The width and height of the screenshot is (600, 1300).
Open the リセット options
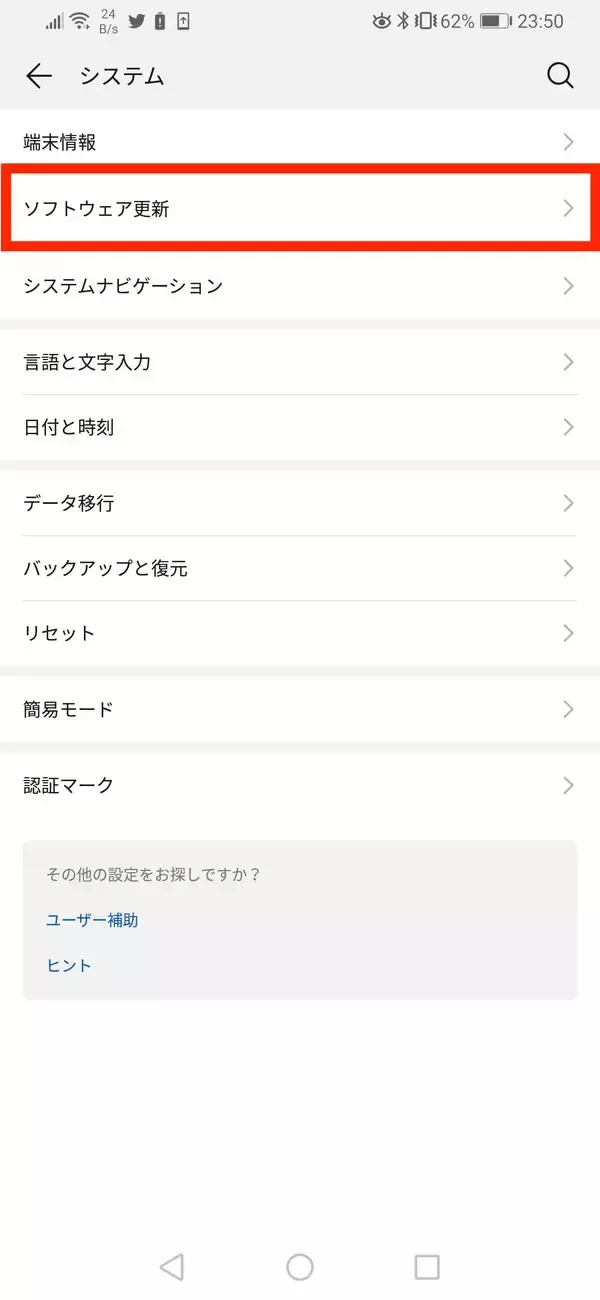[300, 633]
